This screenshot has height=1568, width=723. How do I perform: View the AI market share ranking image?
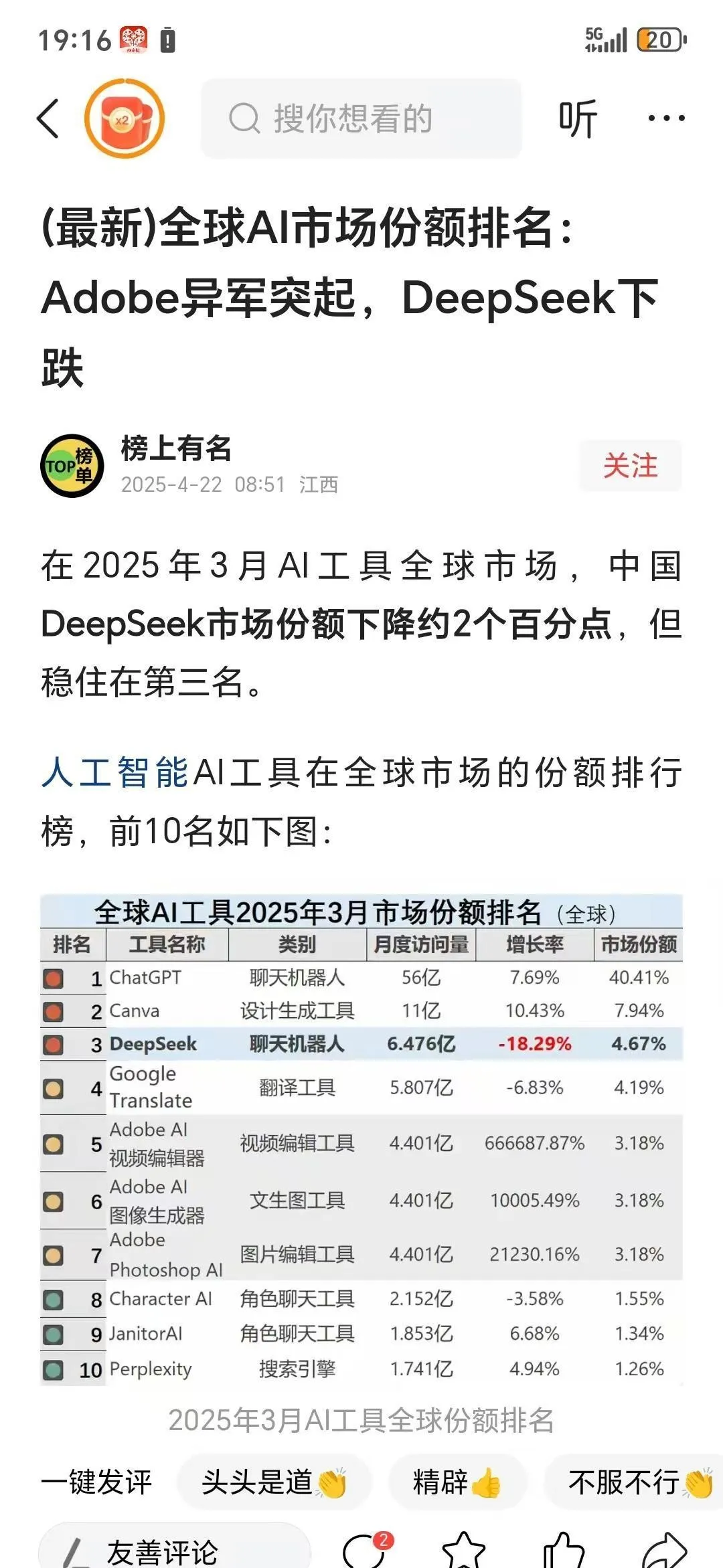coord(361,1138)
